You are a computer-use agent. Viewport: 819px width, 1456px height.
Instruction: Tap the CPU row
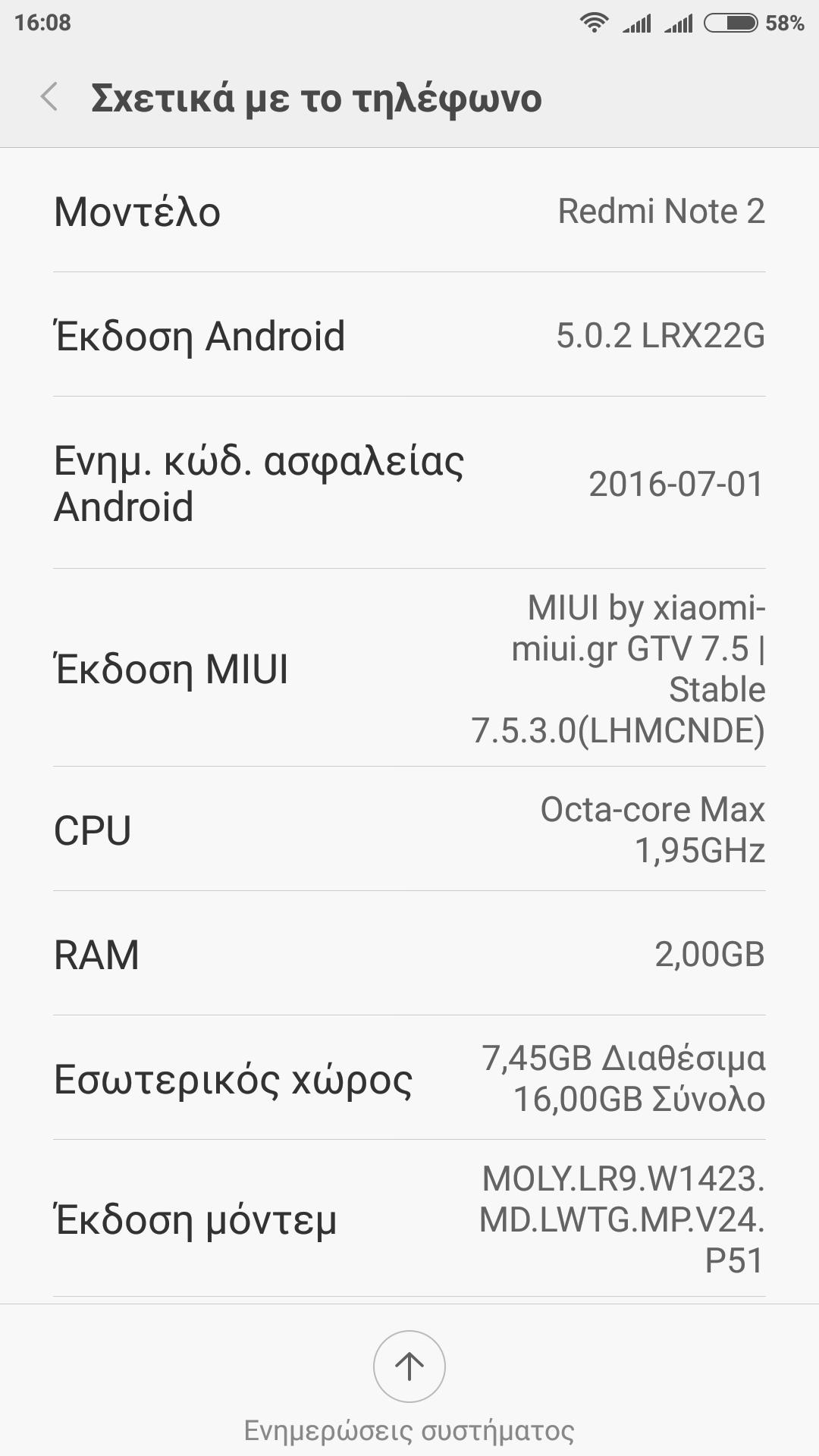point(409,830)
